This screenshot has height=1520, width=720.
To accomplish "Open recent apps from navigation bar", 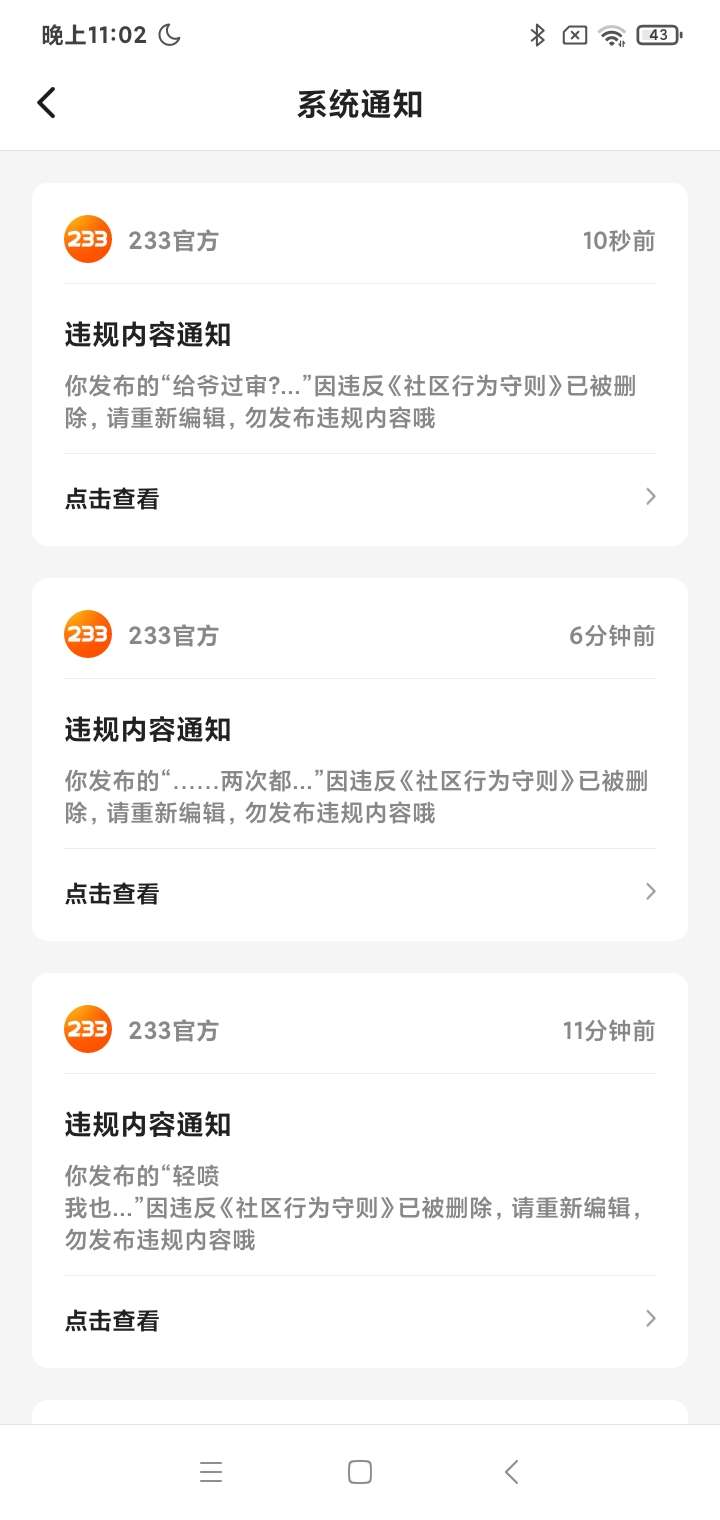I will point(210,1472).
